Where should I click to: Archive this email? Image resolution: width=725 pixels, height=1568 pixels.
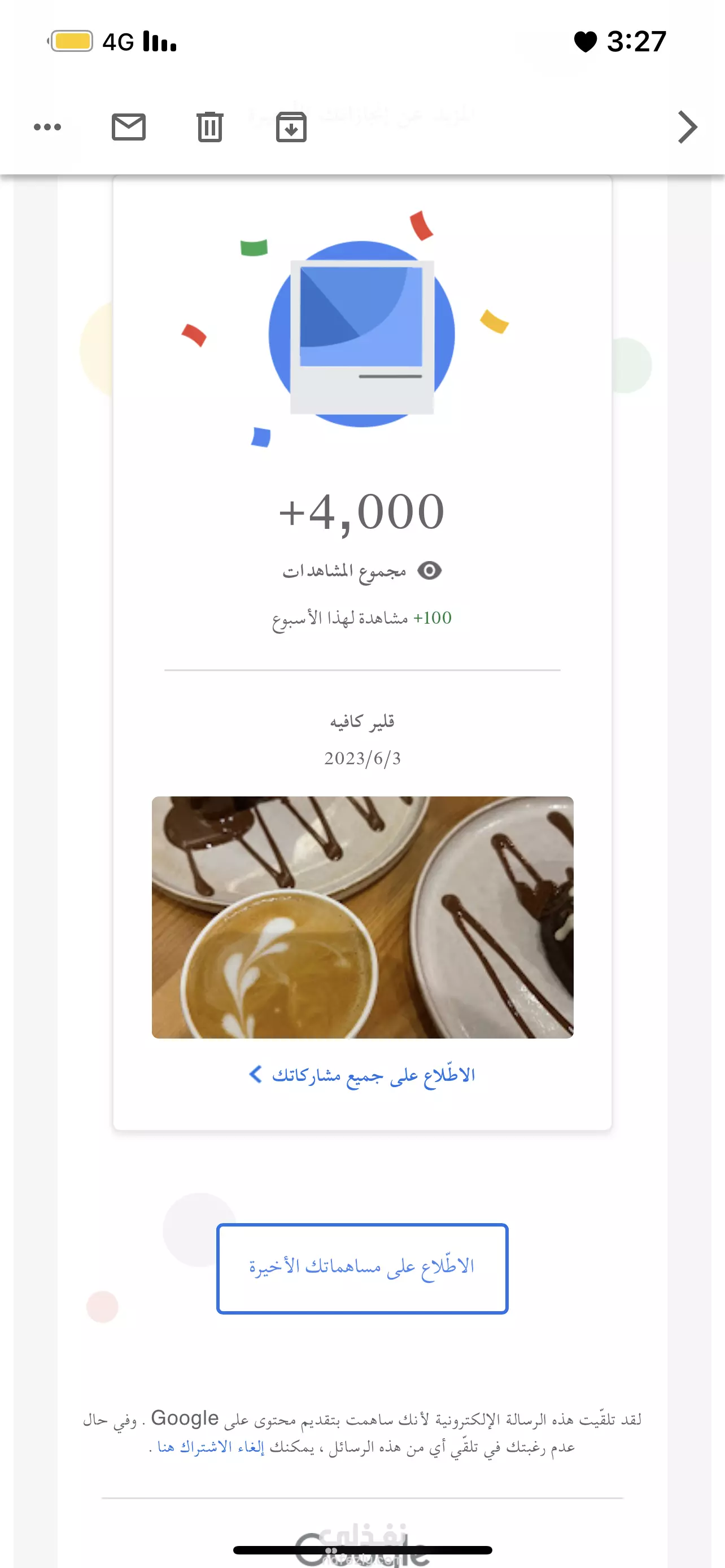pyautogui.click(x=291, y=127)
